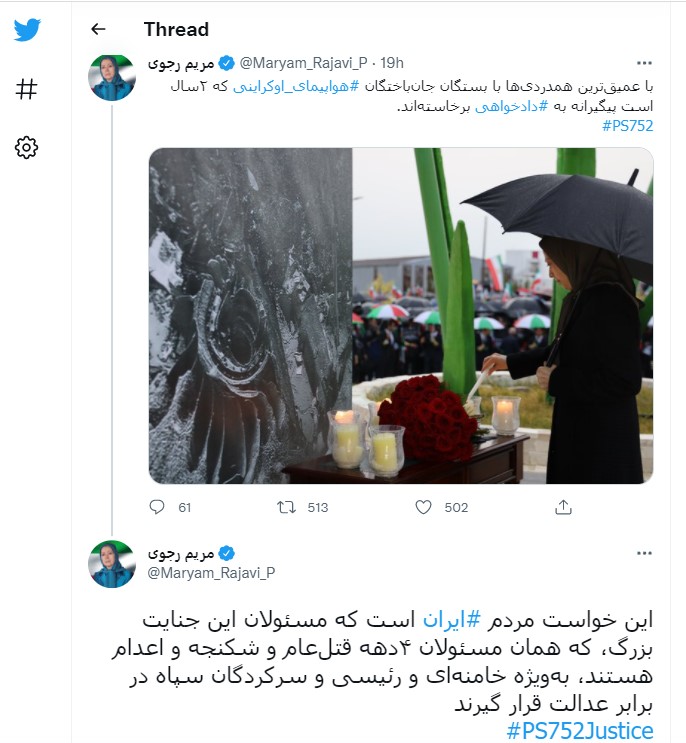Screen dimensions: 686x743
Task: Open the second tweet's profile avatar
Action: tap(112, 563)
